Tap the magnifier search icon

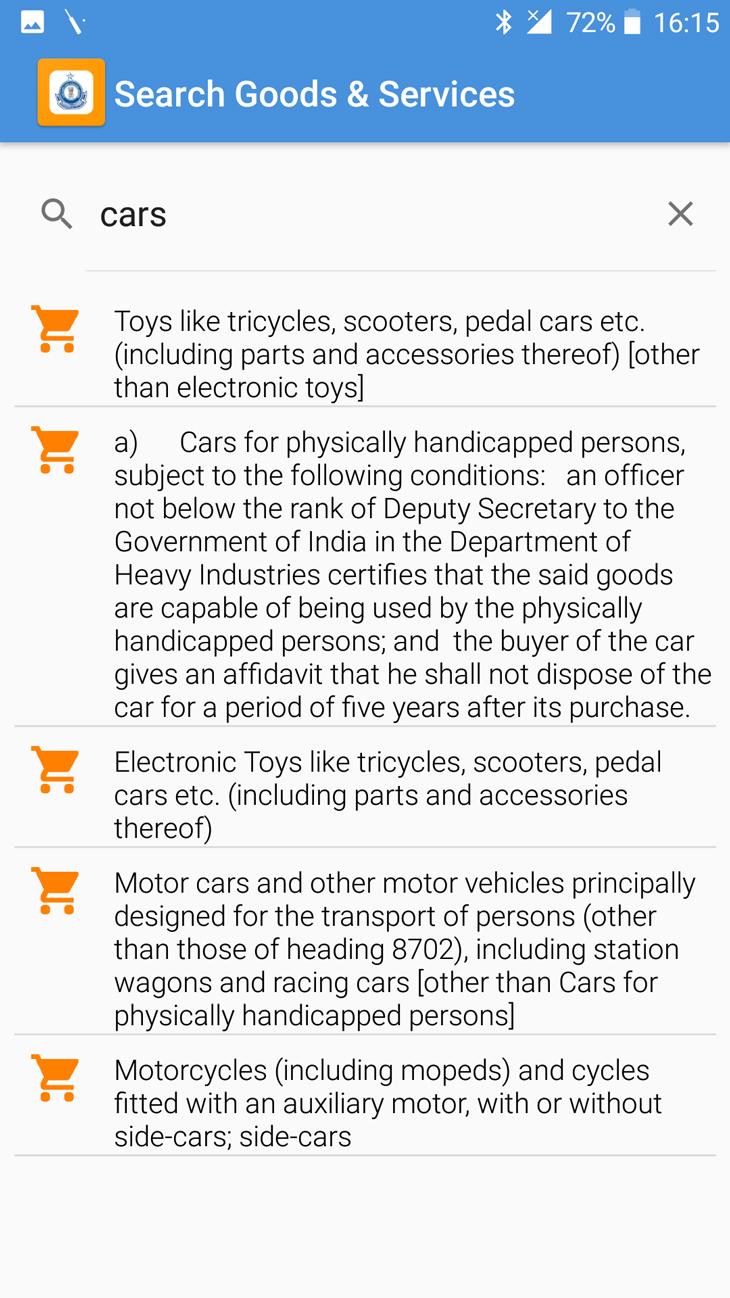click(57, 213)
